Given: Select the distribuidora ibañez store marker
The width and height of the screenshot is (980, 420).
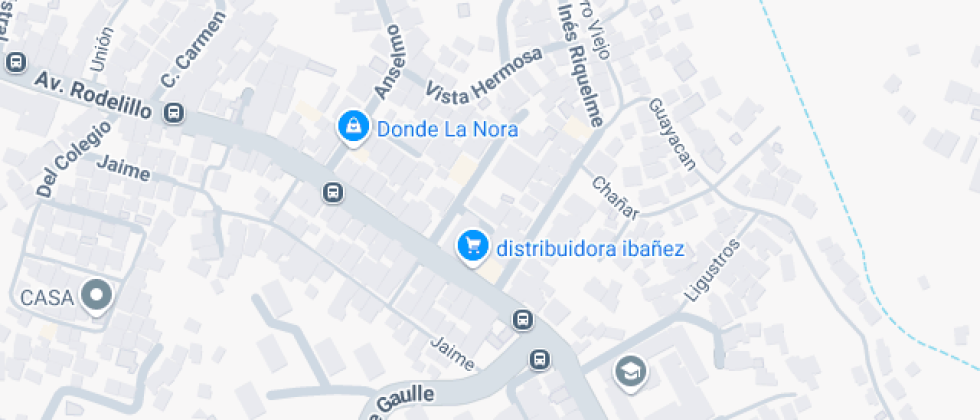Looking at the screenshot, I should [x=472, y=245].
